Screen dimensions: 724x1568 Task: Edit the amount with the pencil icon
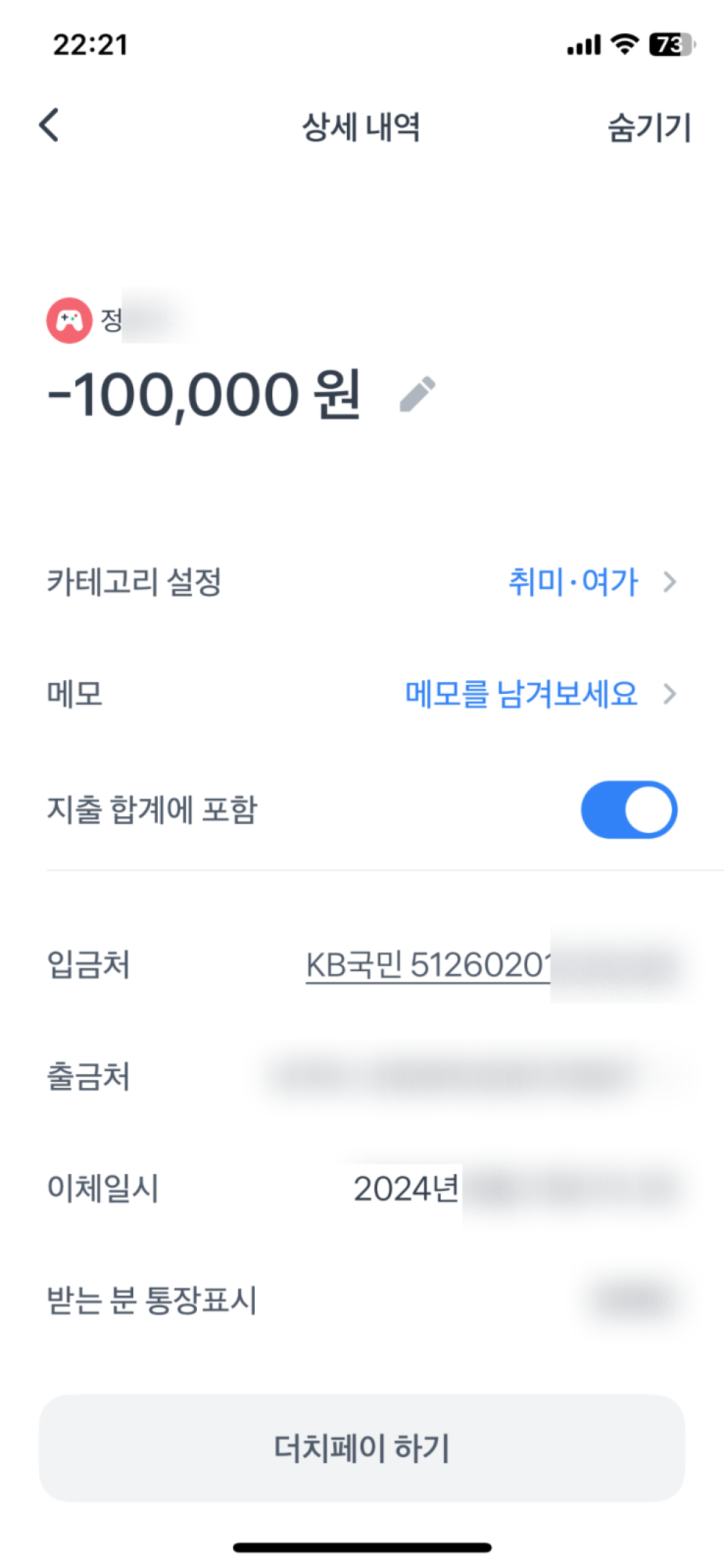click(x=418, y=394)
